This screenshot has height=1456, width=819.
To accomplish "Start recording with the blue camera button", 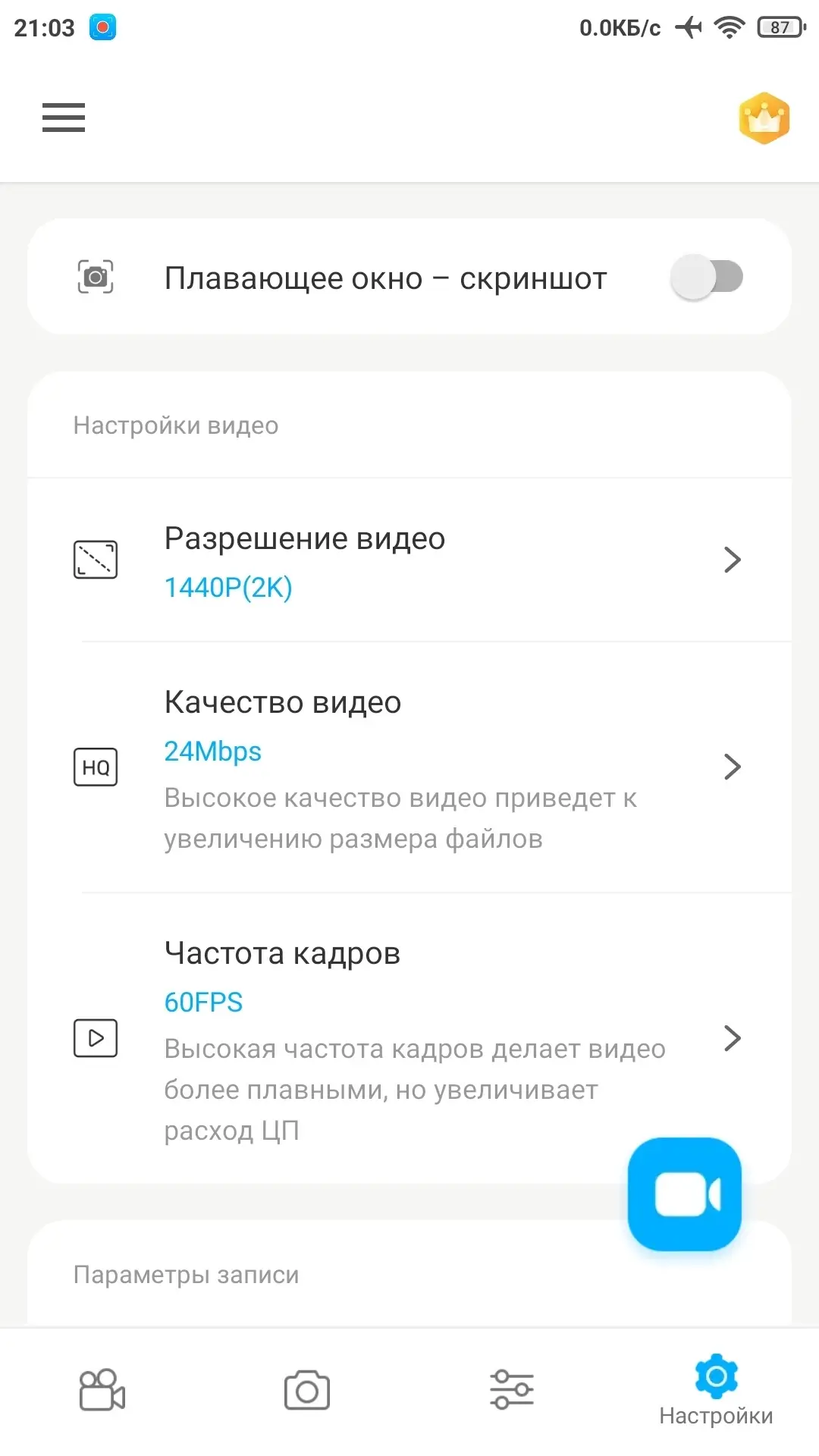I will (684, 1194).
